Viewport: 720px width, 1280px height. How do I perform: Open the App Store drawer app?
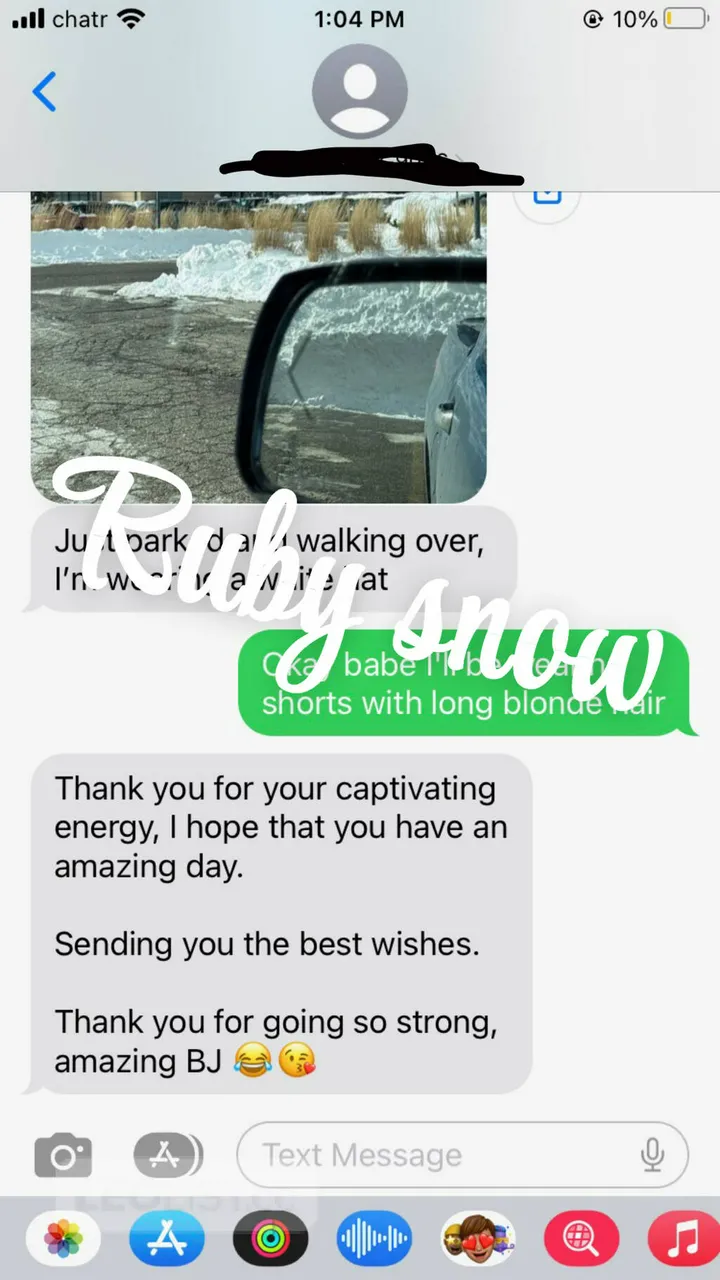166,1239
